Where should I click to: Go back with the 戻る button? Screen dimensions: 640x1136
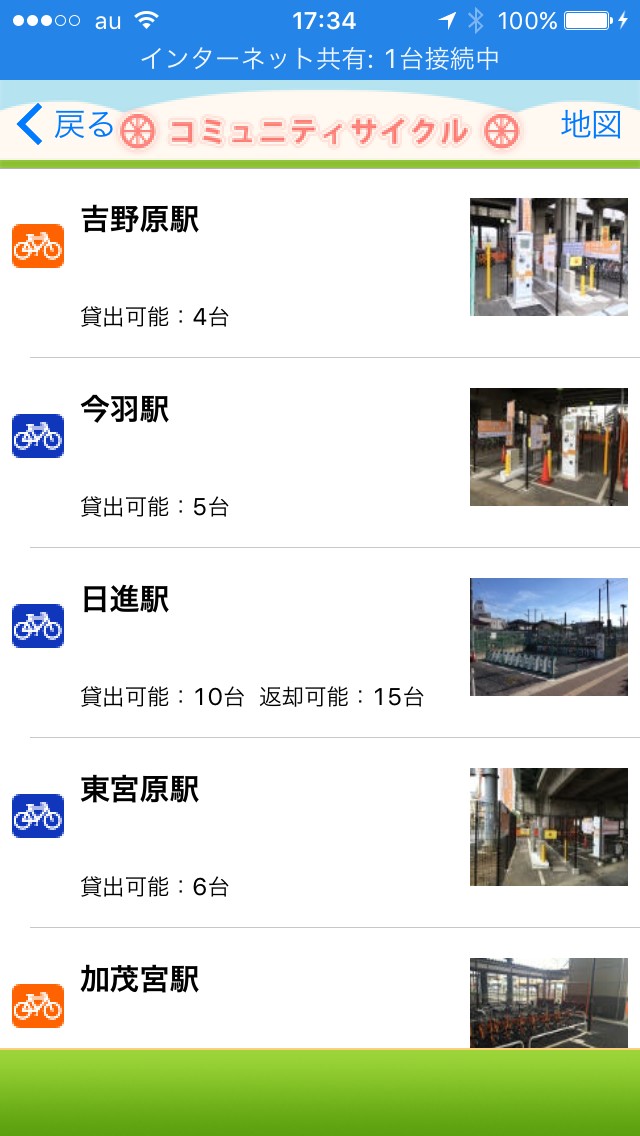pyautogui.click(x=67, y=126)
